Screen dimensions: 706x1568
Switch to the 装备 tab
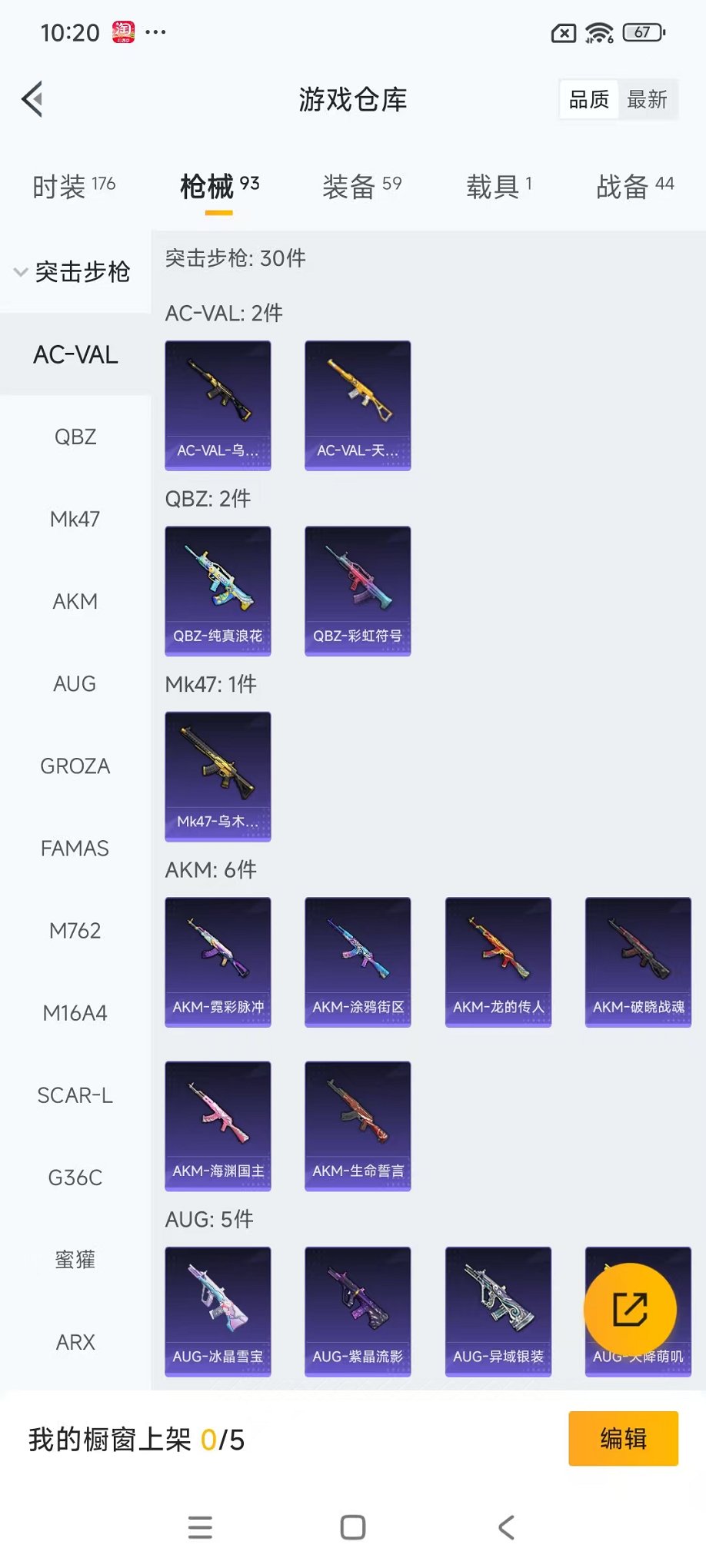pyautogui.click(x=361, y=186)
